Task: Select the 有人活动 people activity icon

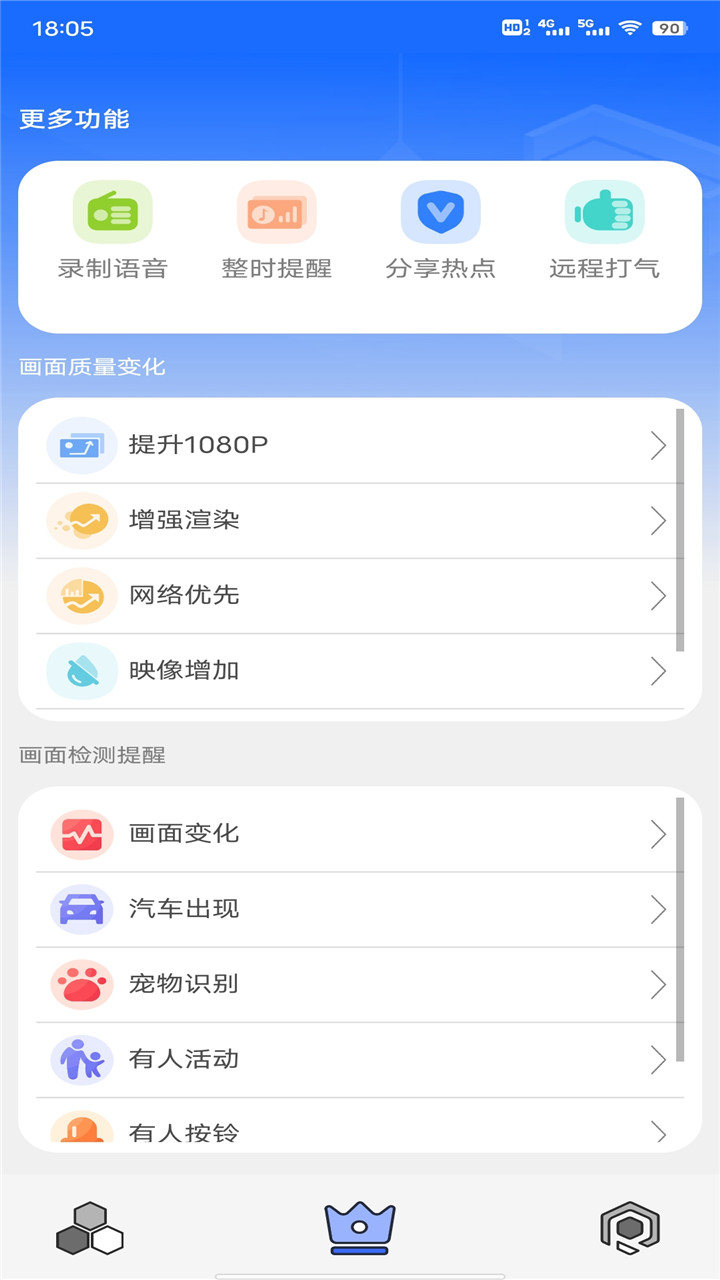Action: (81, 1059)
